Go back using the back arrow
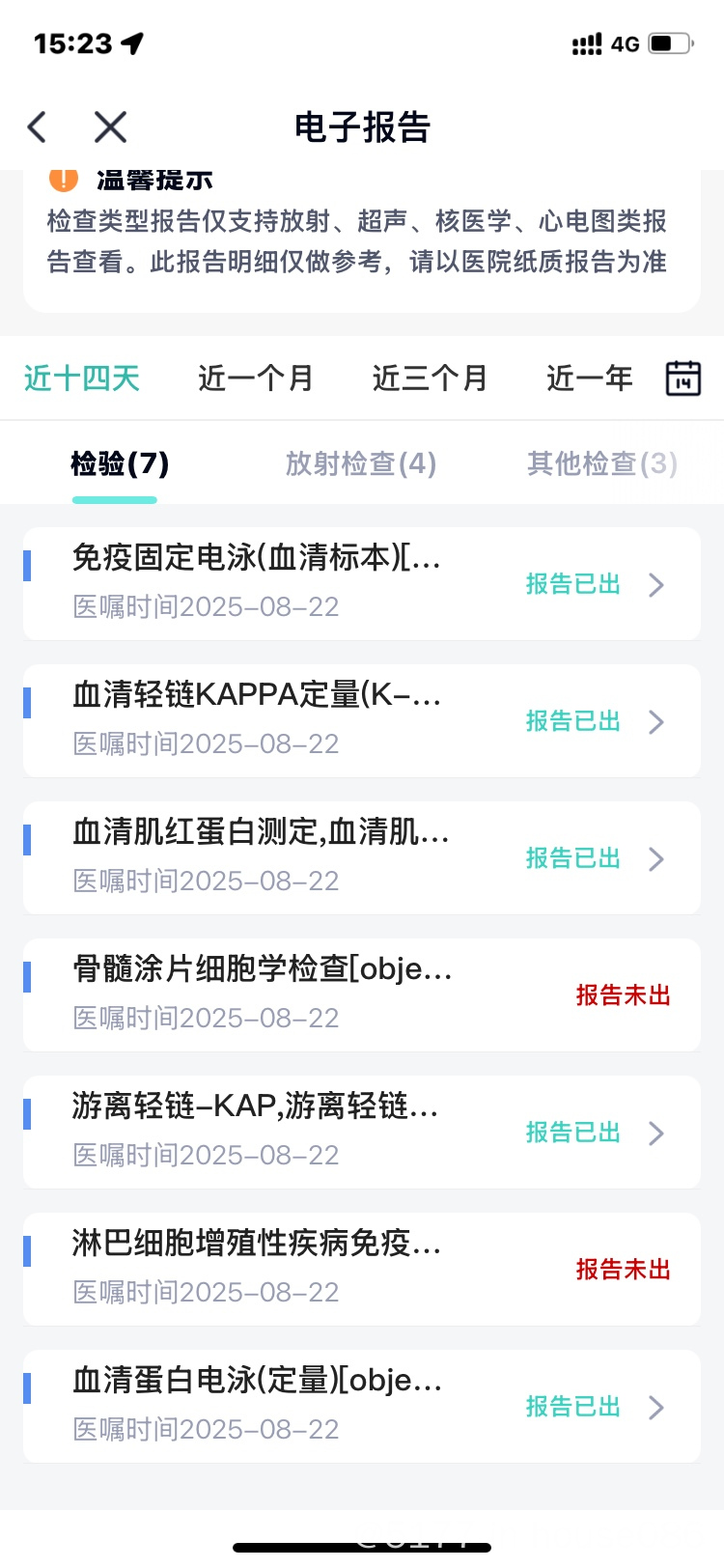Viewport: 724px width, 1568px height. [x=38, y=127]
